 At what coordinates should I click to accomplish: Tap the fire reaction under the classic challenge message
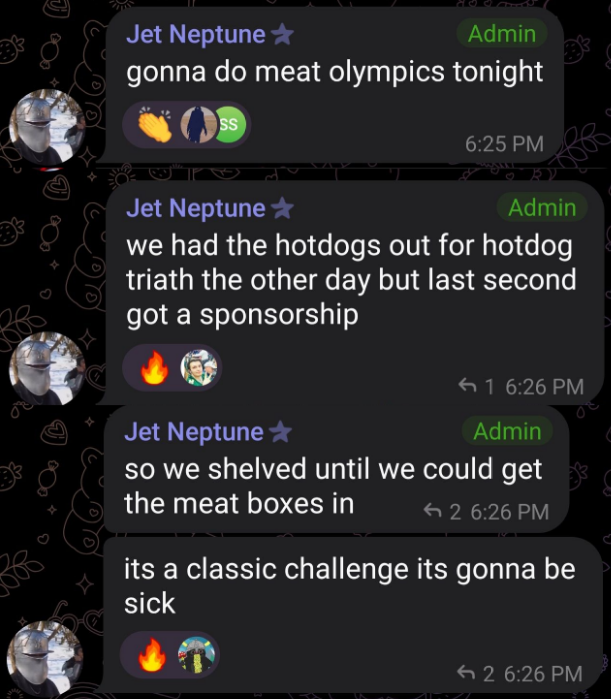tap(152, 657)
